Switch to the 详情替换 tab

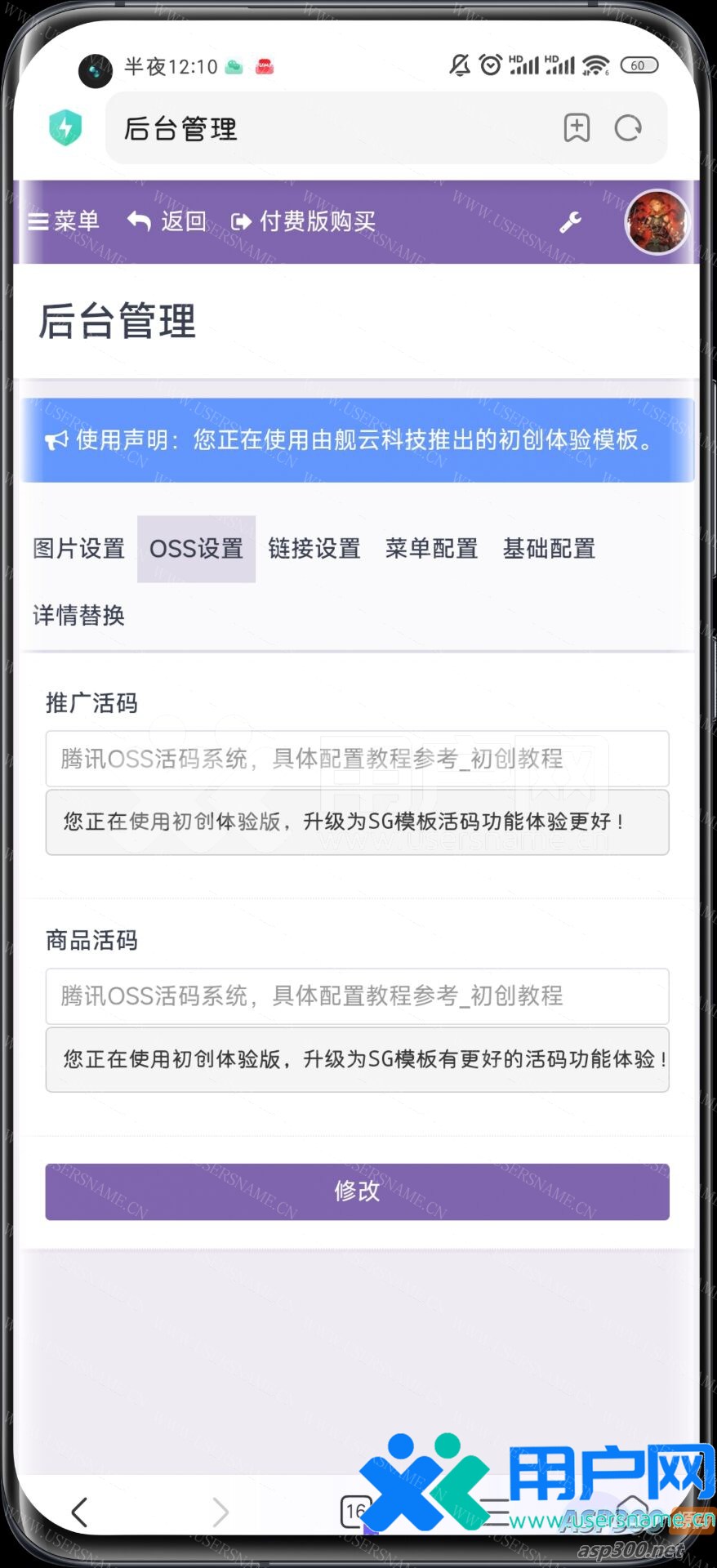(x=78, y=615)
